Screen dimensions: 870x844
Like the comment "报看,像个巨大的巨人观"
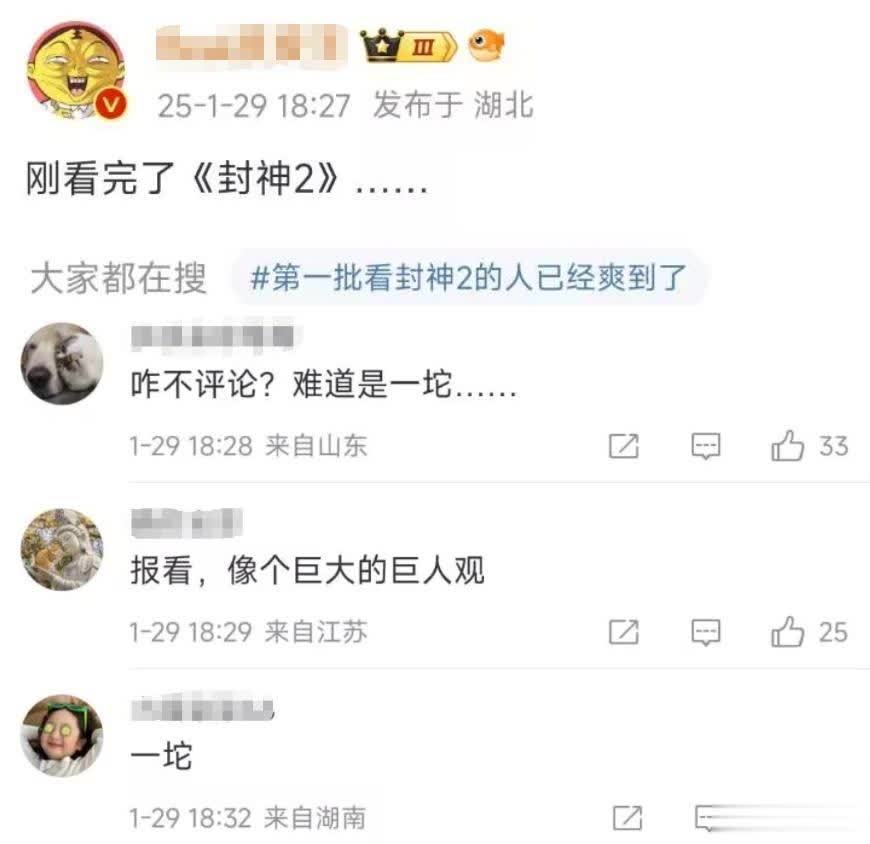pyautogui.click(x=788, y=632)
